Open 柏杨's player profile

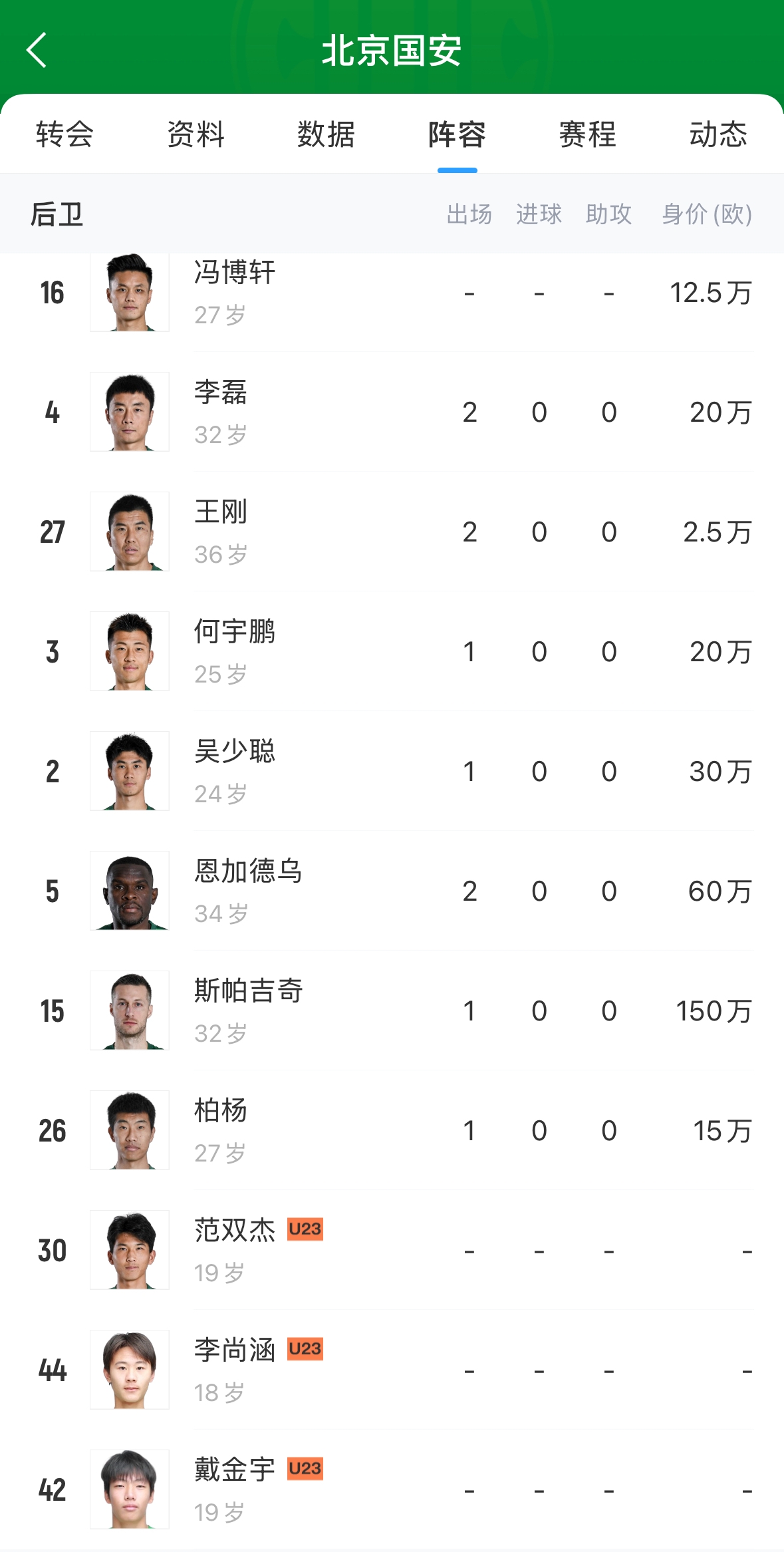click(x=221, y=1130)
